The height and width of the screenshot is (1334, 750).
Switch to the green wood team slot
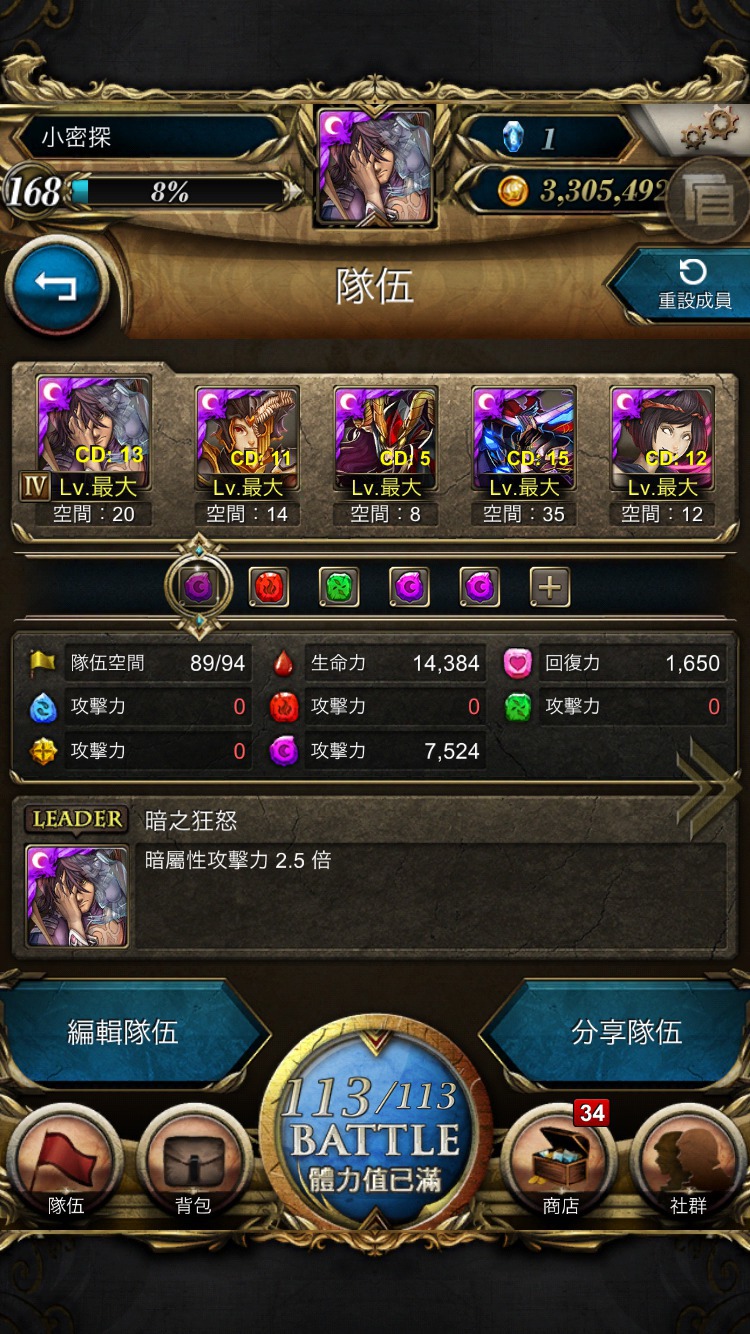(x=339, y=587)
